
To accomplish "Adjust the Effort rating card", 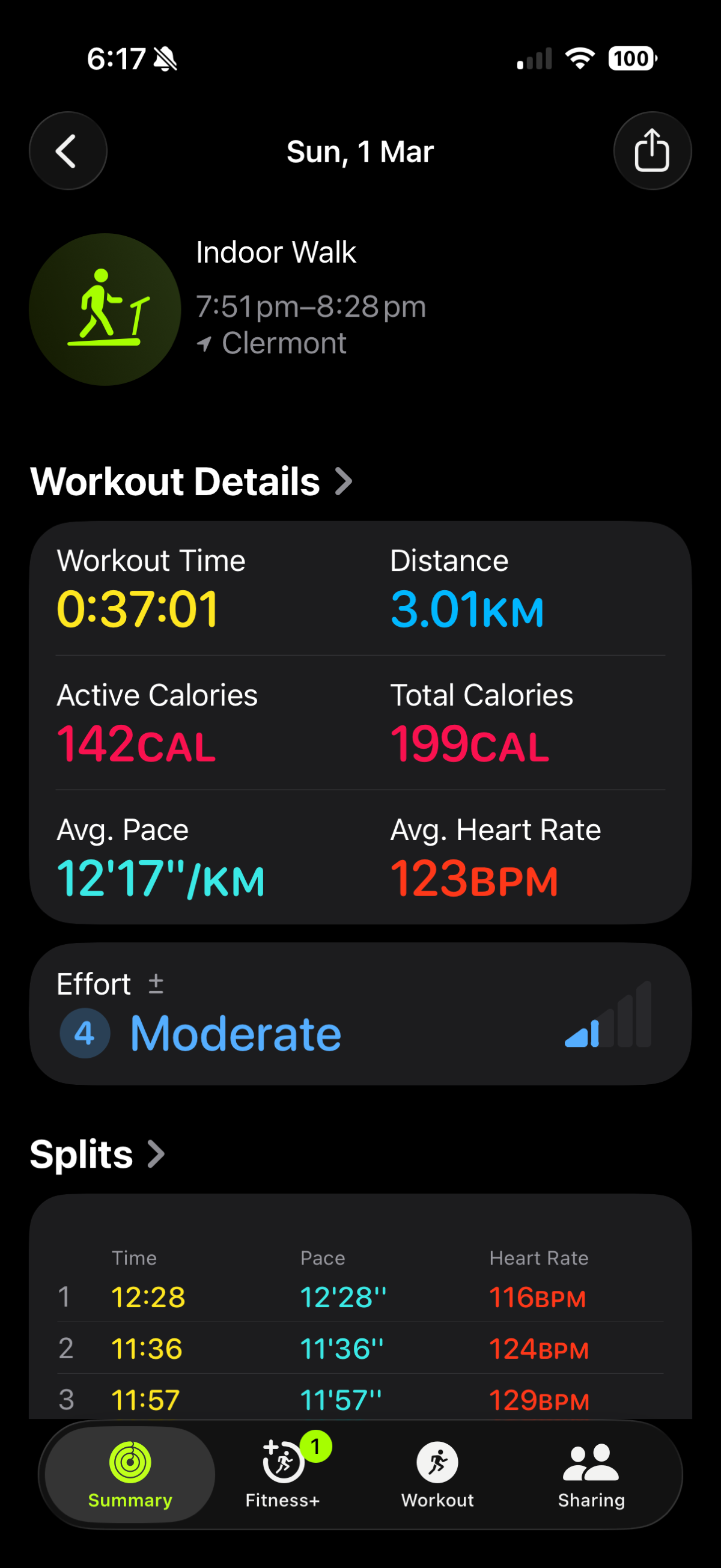I will (x=359, y=1014).
